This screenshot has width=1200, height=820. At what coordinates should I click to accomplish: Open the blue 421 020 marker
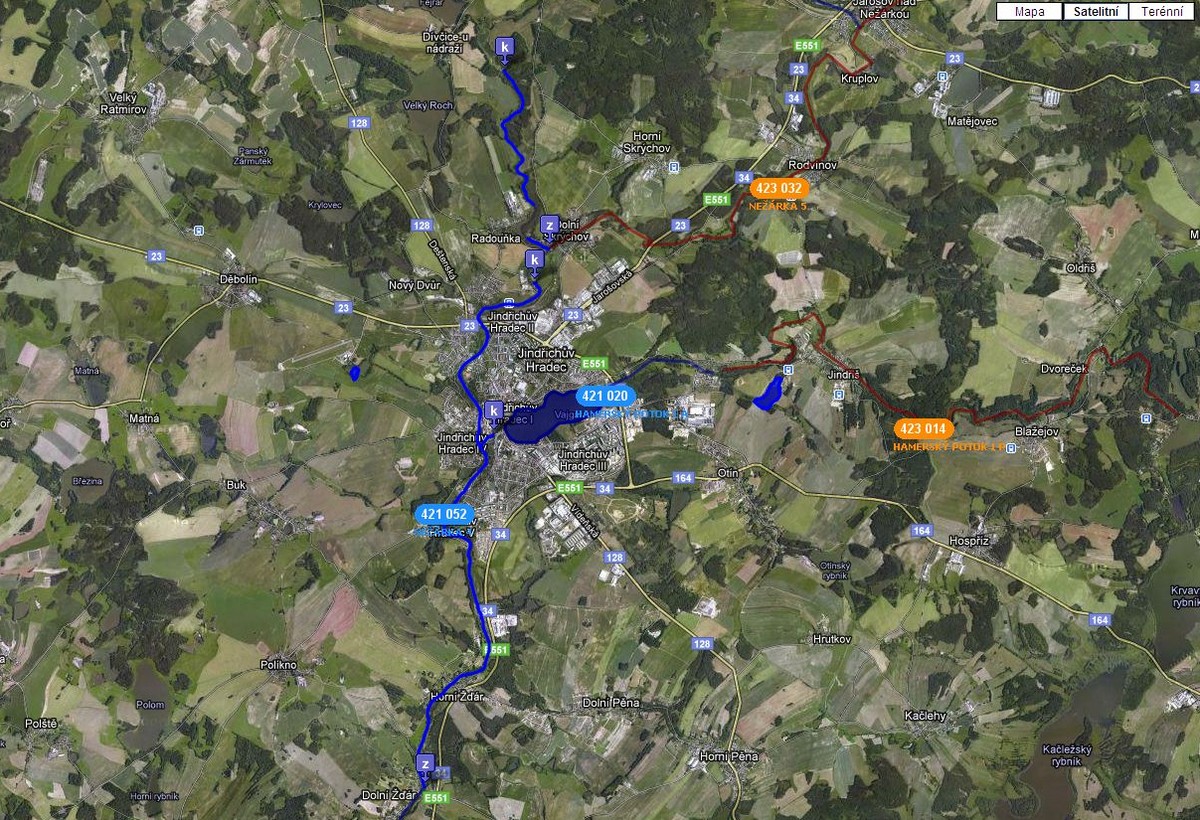coord(604,395)
